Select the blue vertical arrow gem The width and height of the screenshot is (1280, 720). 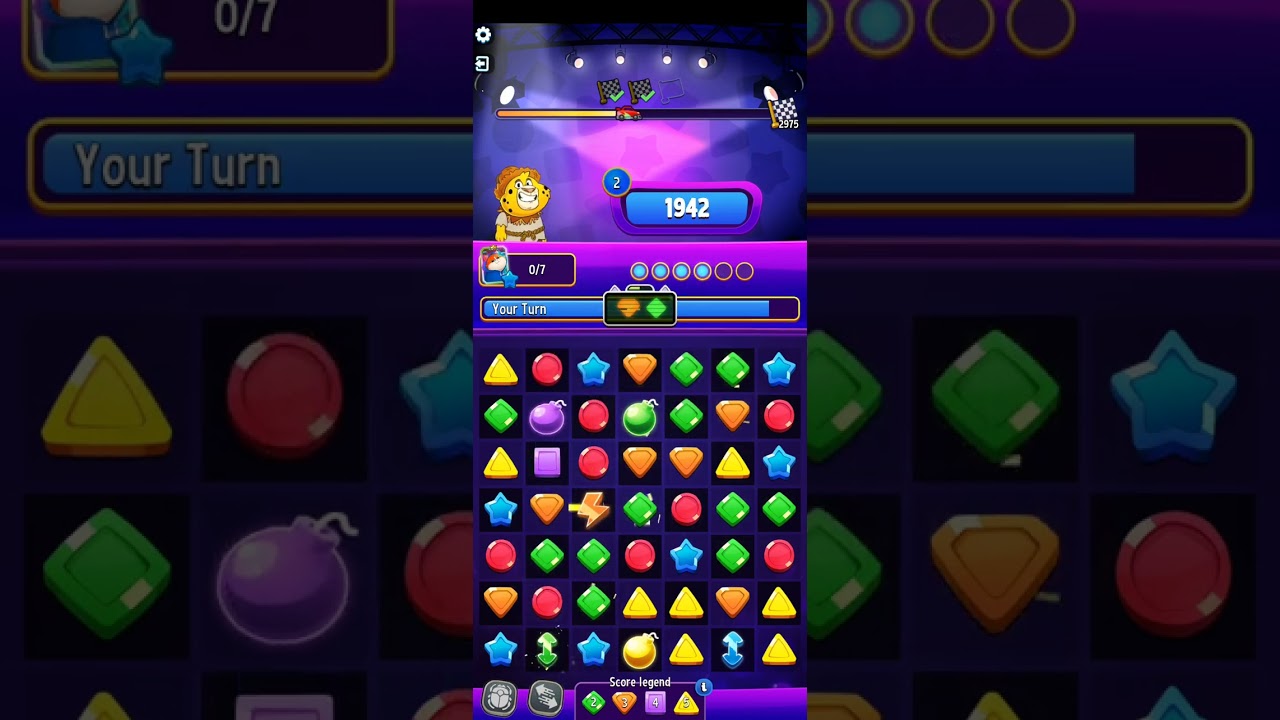[x=732, y=649]
